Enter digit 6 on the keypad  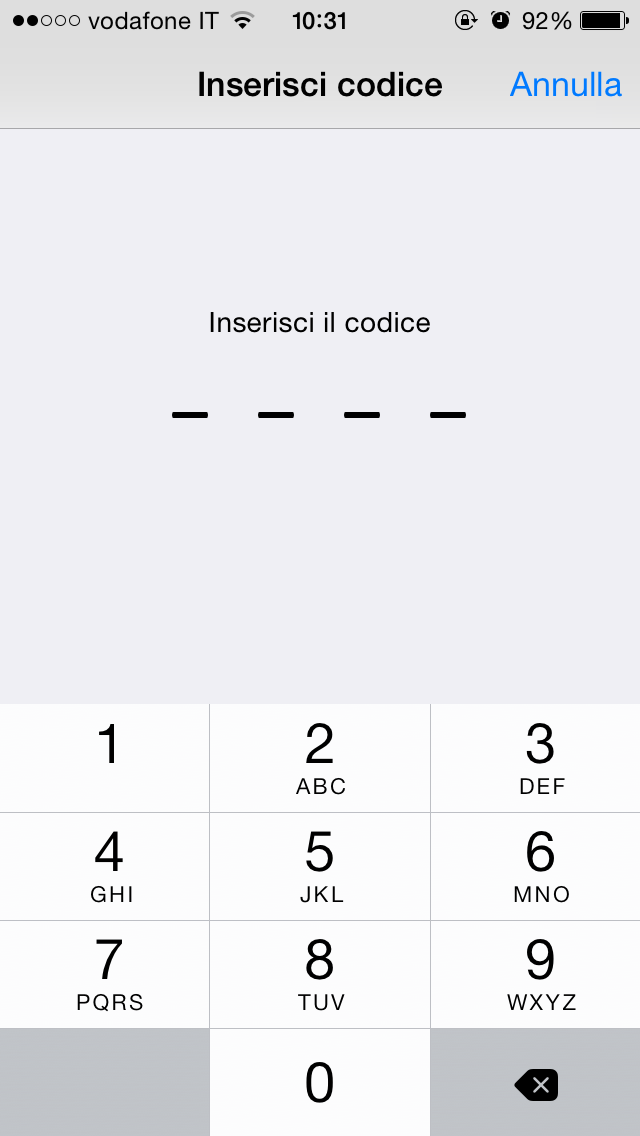pos(536,866)
